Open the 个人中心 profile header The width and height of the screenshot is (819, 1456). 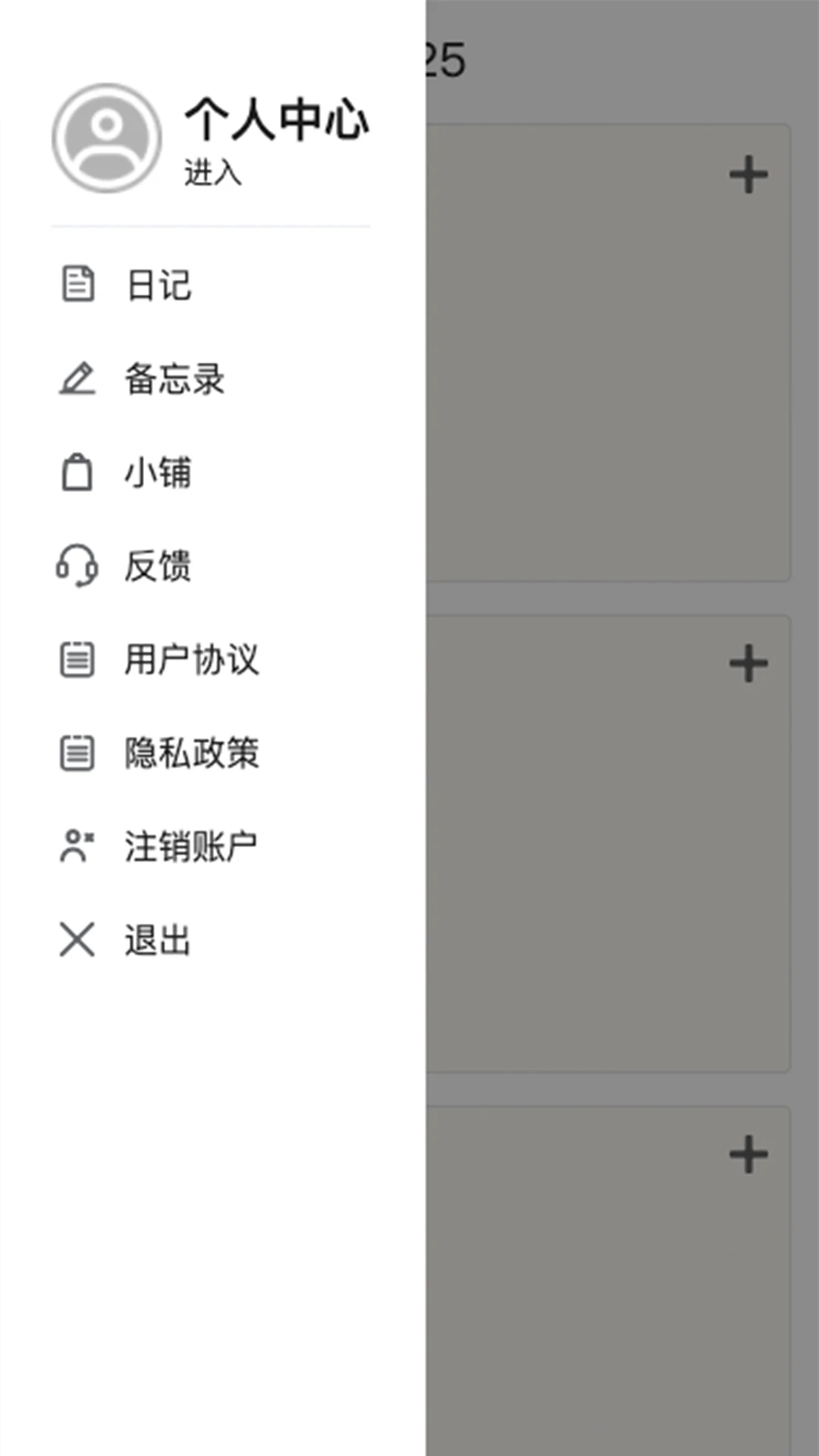point(211,138)
